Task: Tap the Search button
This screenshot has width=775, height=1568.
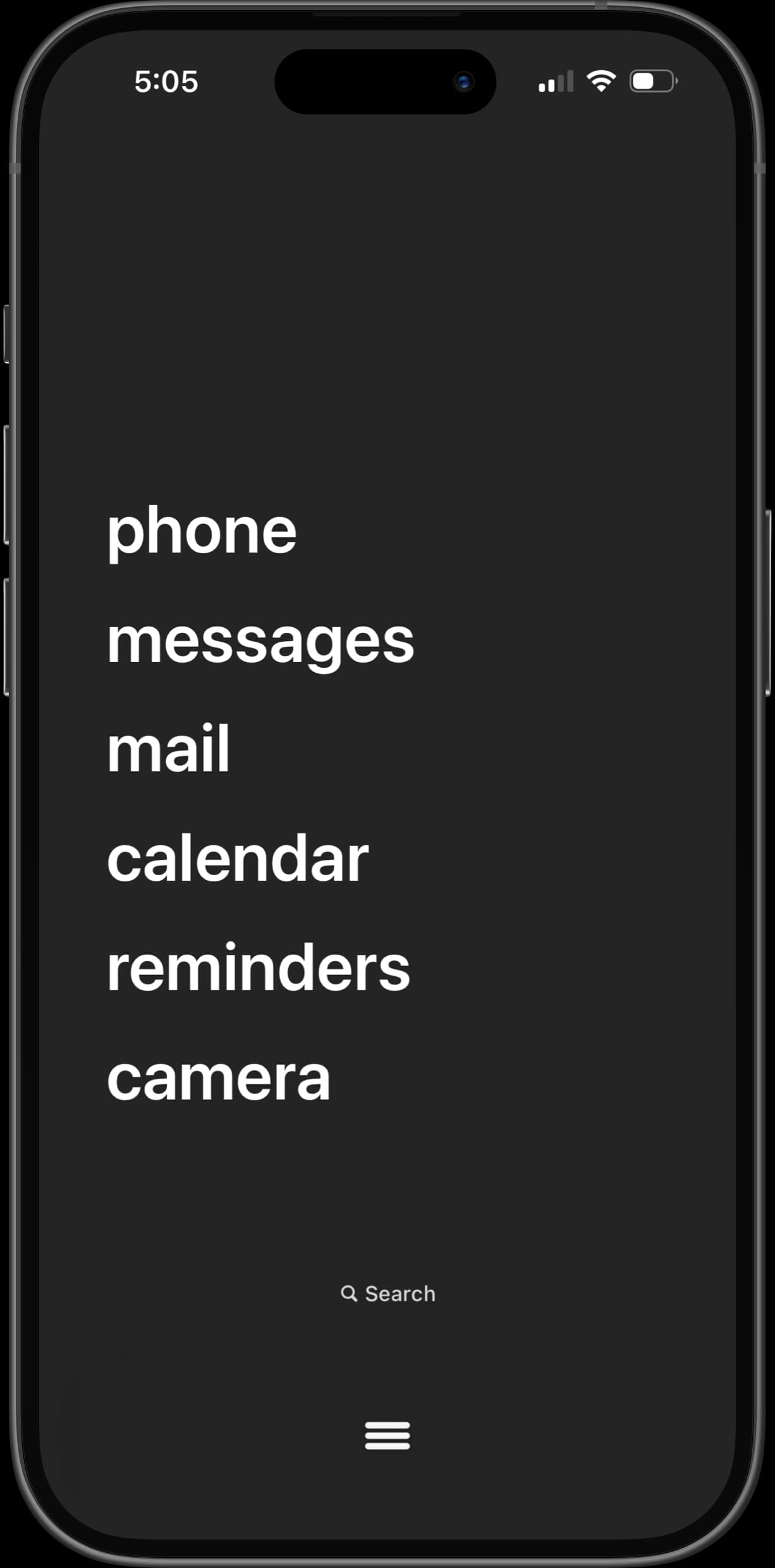Action: coord(387,1294)
